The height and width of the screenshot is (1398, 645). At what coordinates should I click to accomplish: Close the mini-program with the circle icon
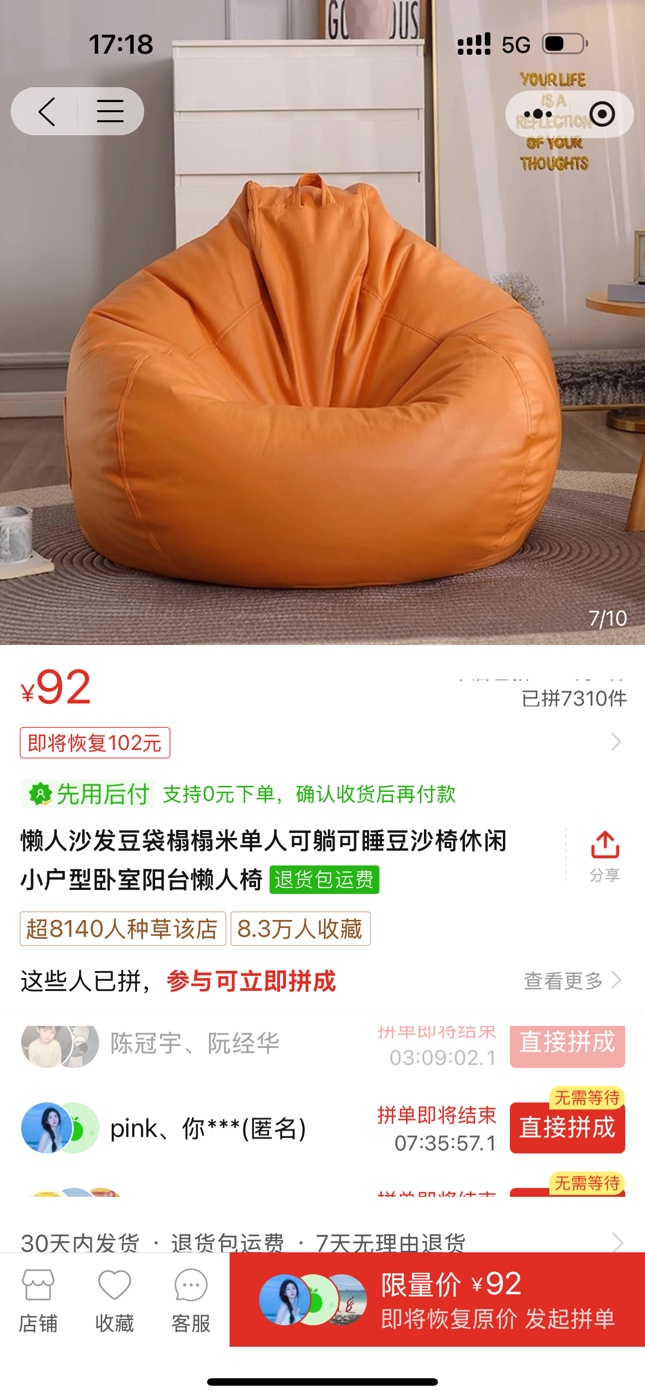(602, 114)
